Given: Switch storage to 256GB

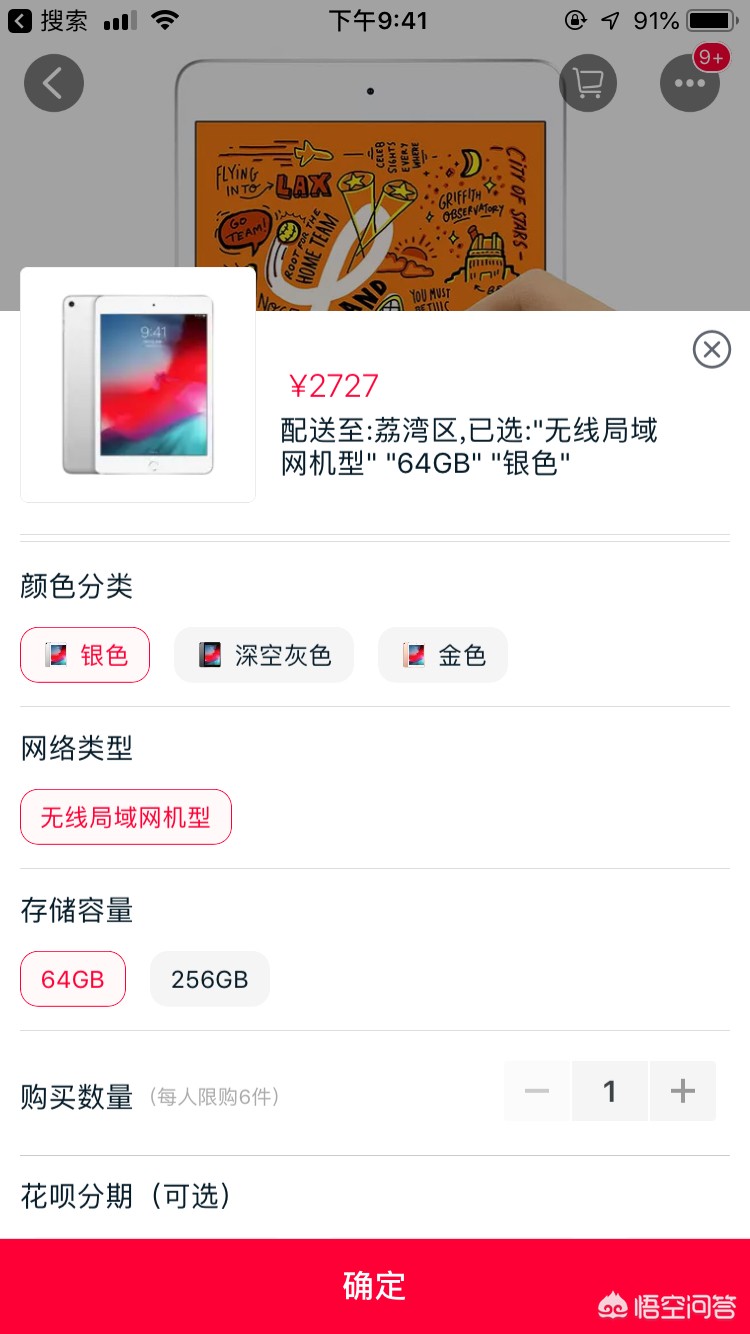Looking at the screenshot, I should (209, 978).
